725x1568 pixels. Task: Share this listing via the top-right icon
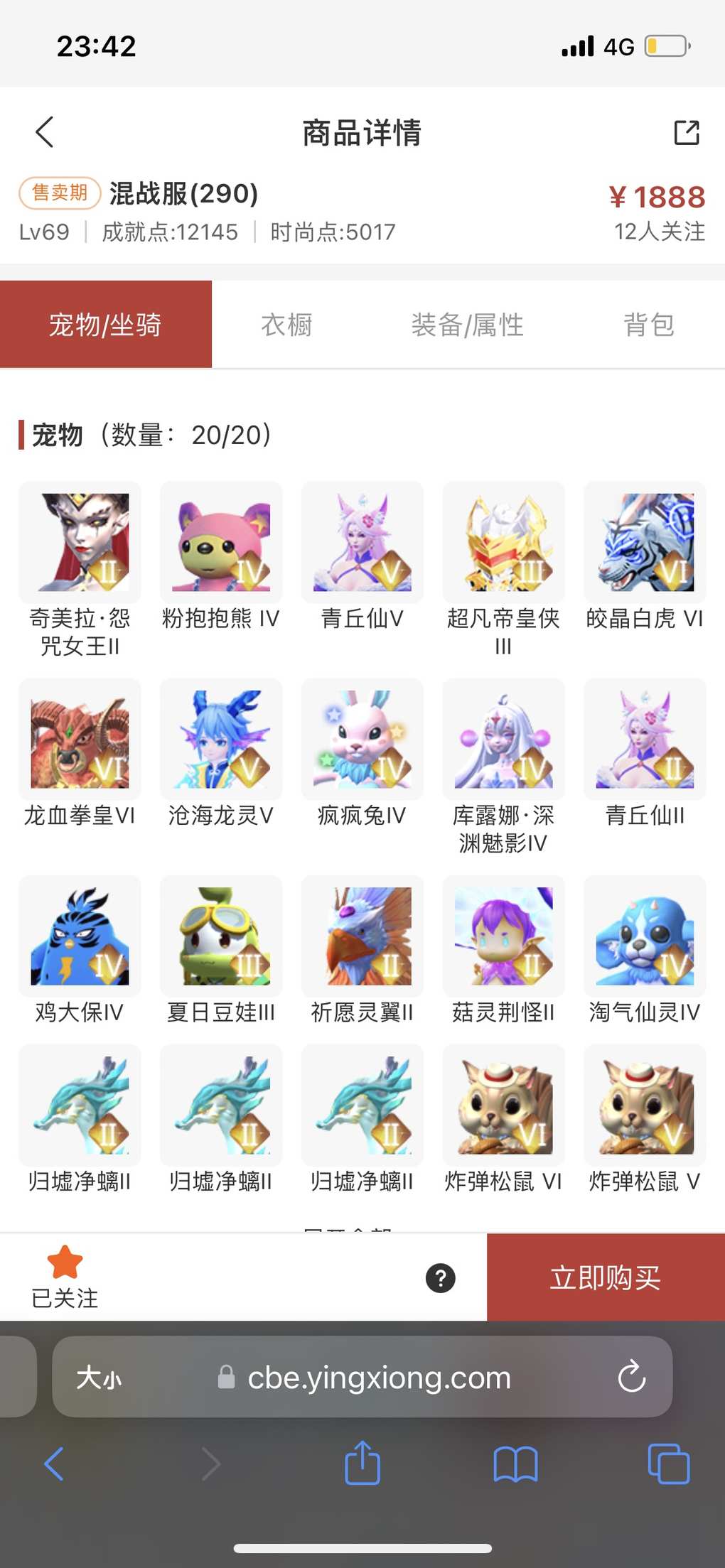(x=686, y=132)
